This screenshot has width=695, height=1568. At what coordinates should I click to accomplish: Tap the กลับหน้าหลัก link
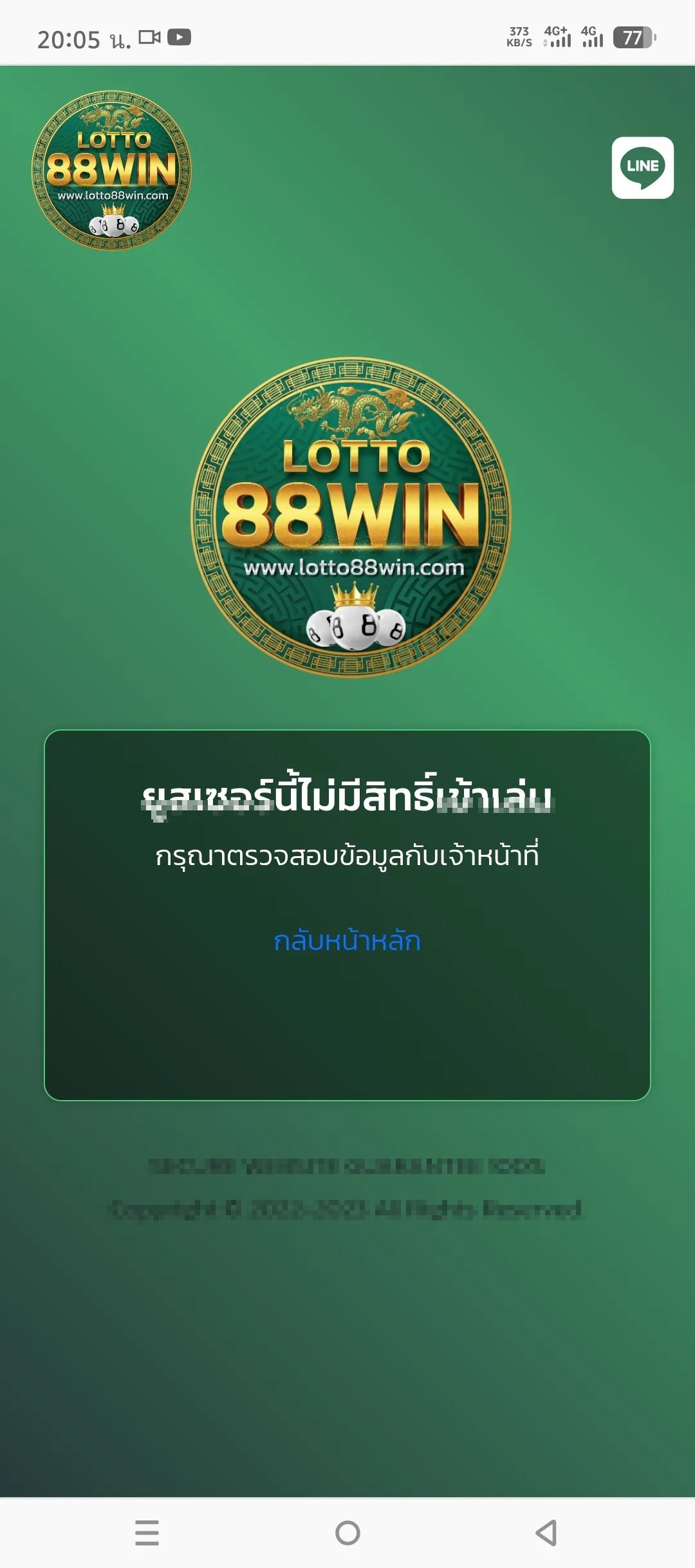click(347, 941)
